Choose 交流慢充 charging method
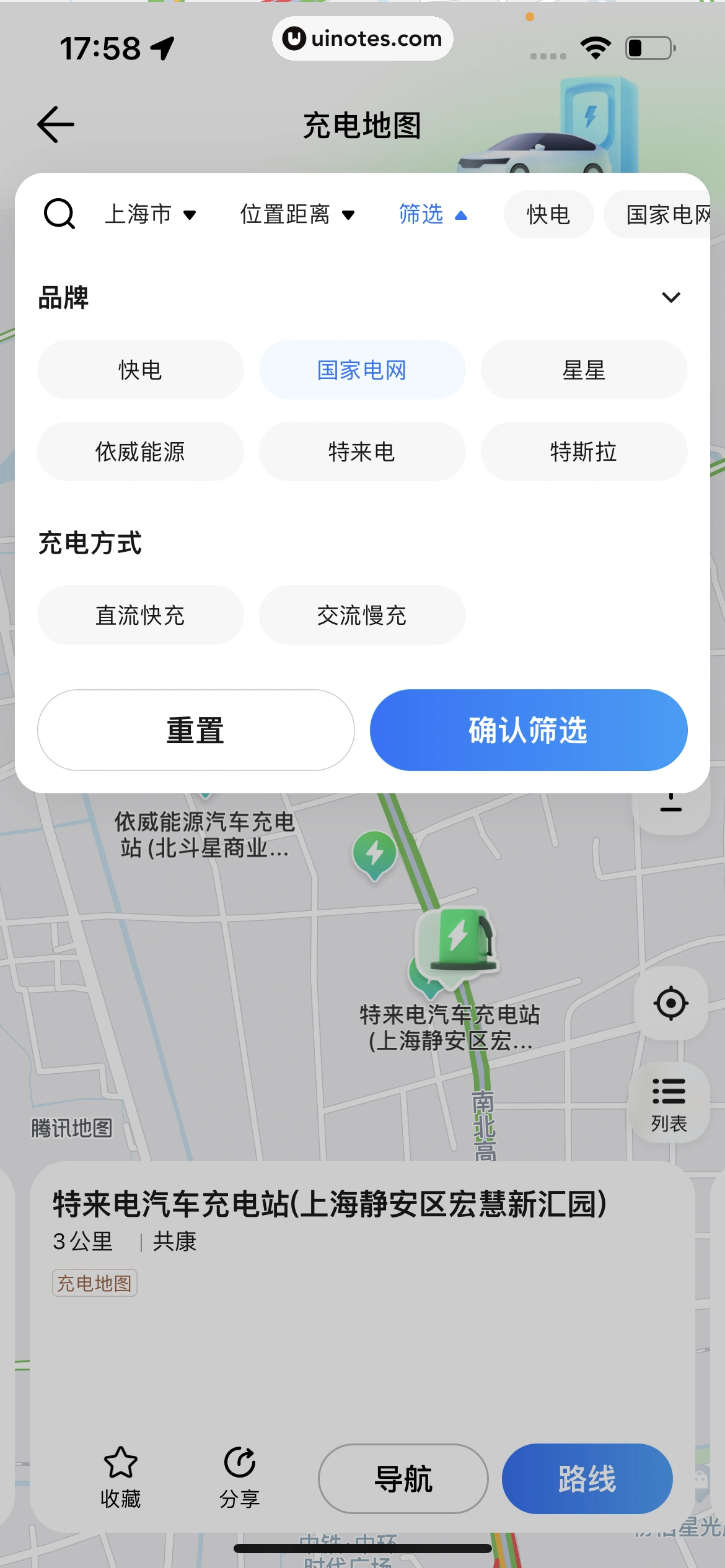725x1568 pixels. tap(362, 615)
